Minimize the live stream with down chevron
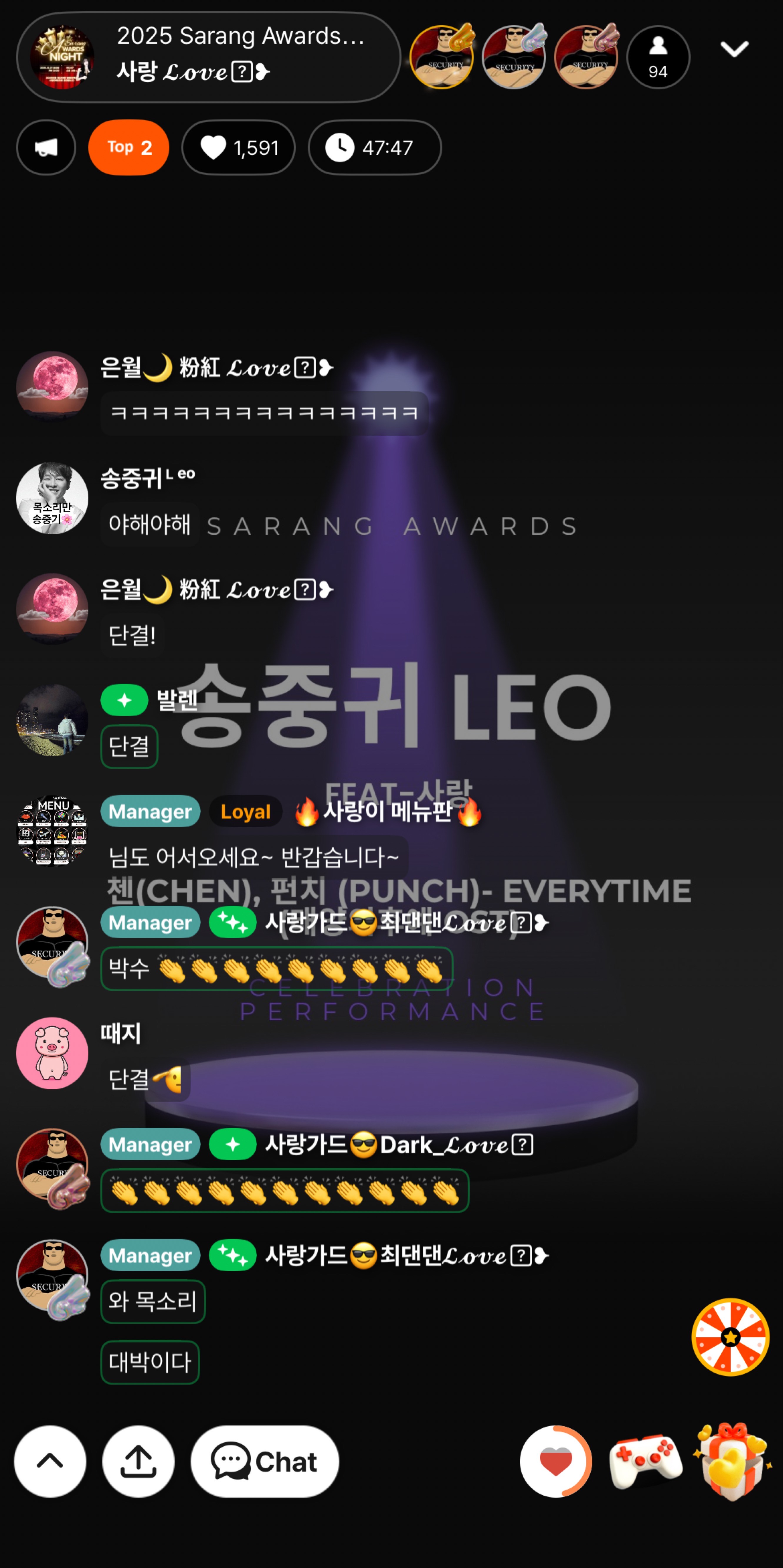Image resolution: width=783 pixels, height=1568 pixels. point(734,49)
